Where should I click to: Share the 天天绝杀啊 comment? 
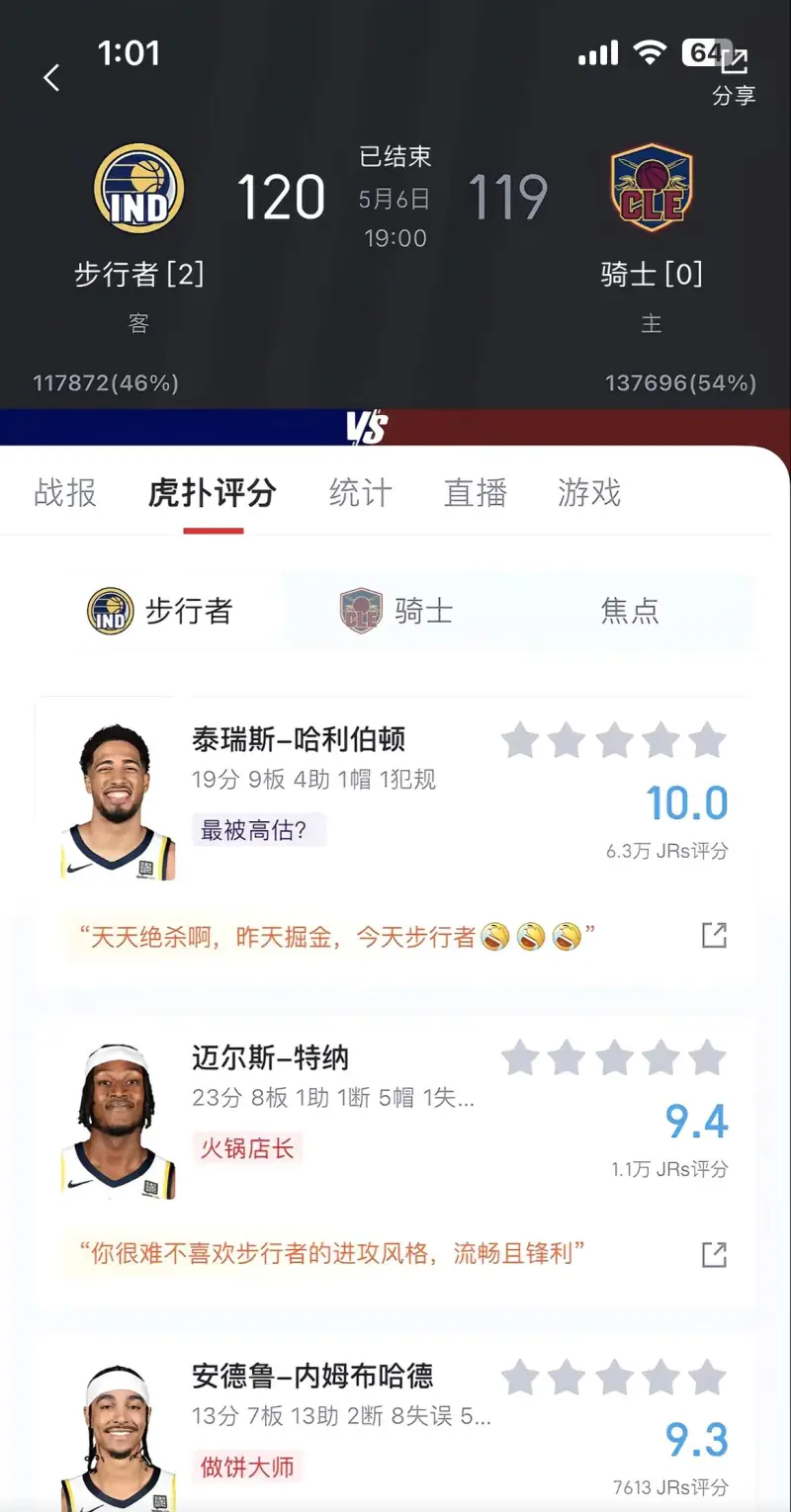[714, 935]
